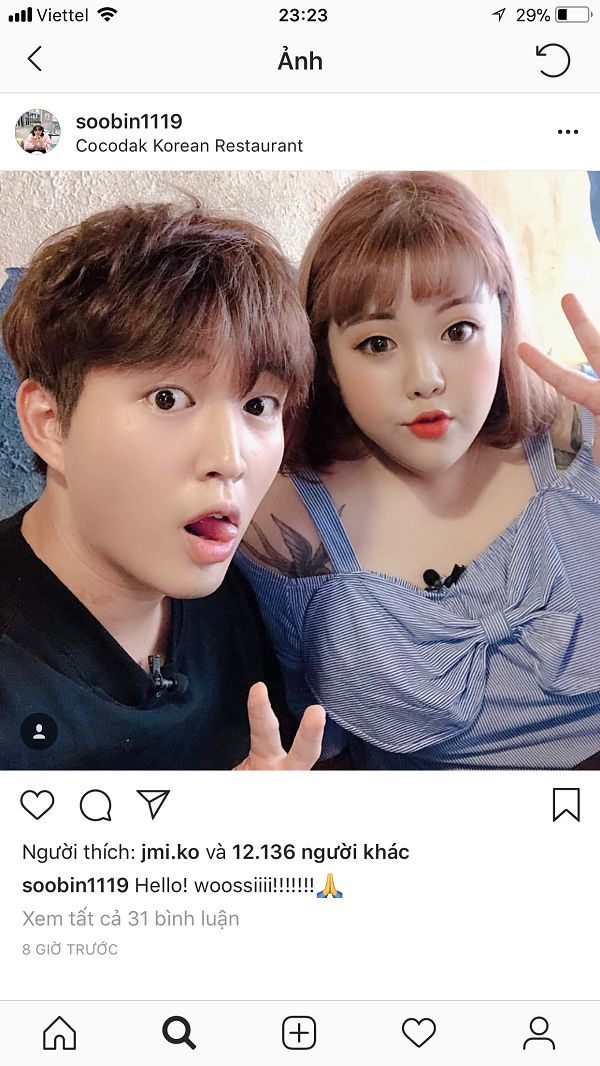Image resolution: width=600 pixels, height=1066 pixels.
Task: Save the post with the bookmark icon
Action: pos(566,805)
